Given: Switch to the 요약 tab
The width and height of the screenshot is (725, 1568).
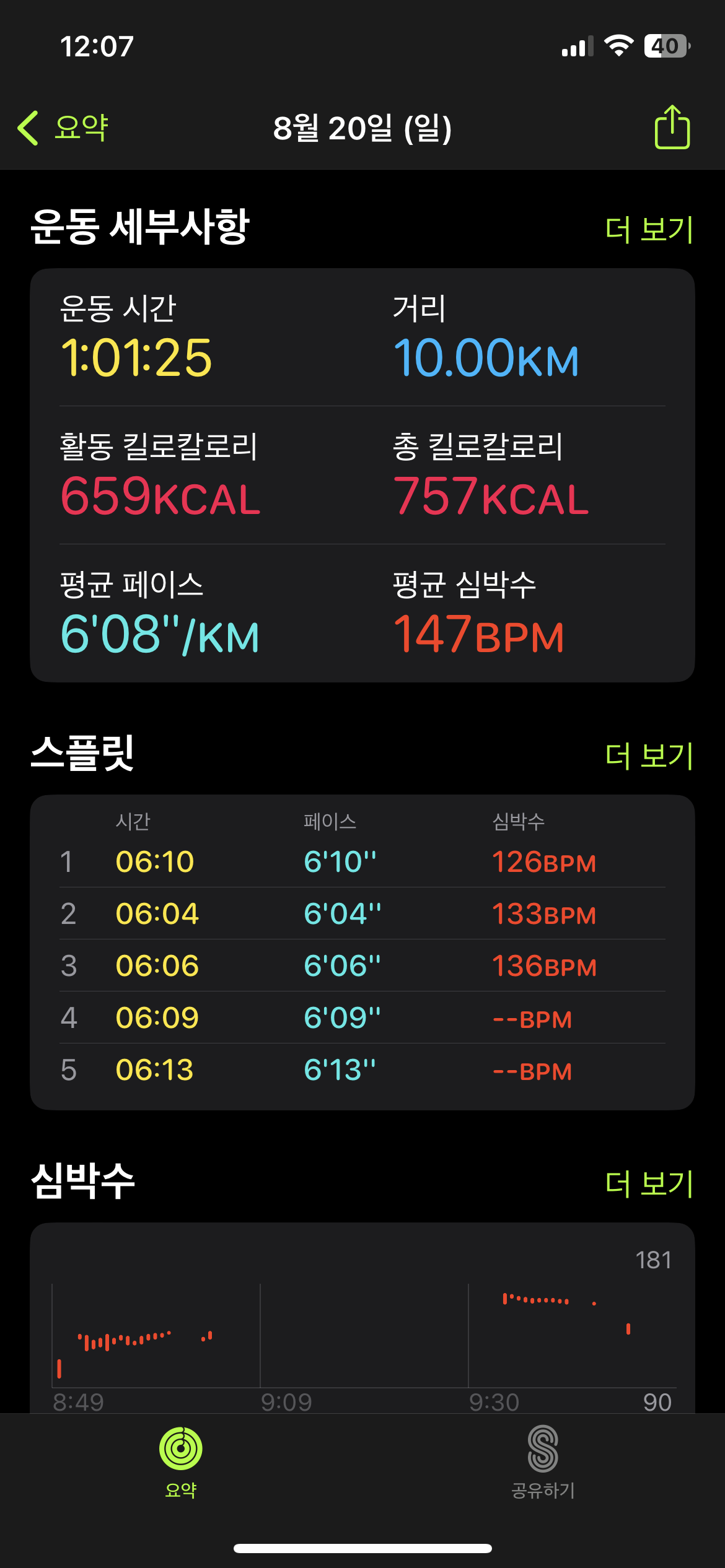Looking at the screenshot, I should pyautogui.click(x=181, y=1463).
